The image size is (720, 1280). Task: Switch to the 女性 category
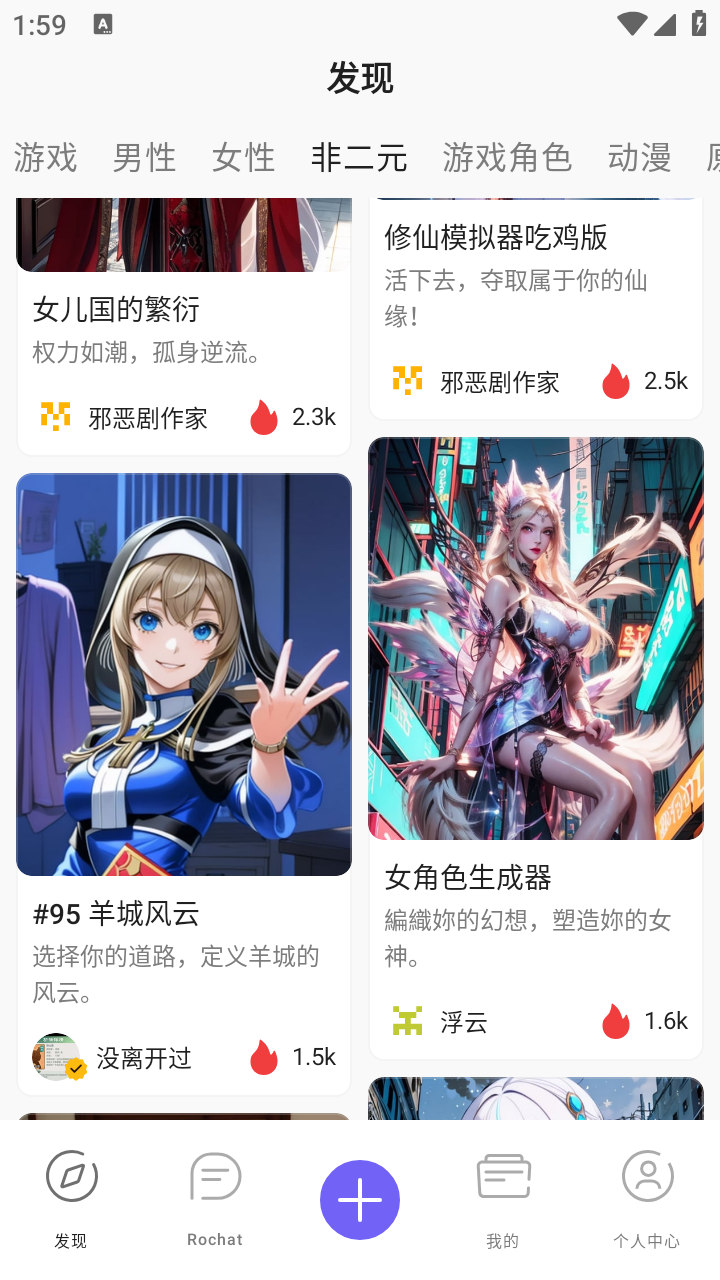coord(242,158)
